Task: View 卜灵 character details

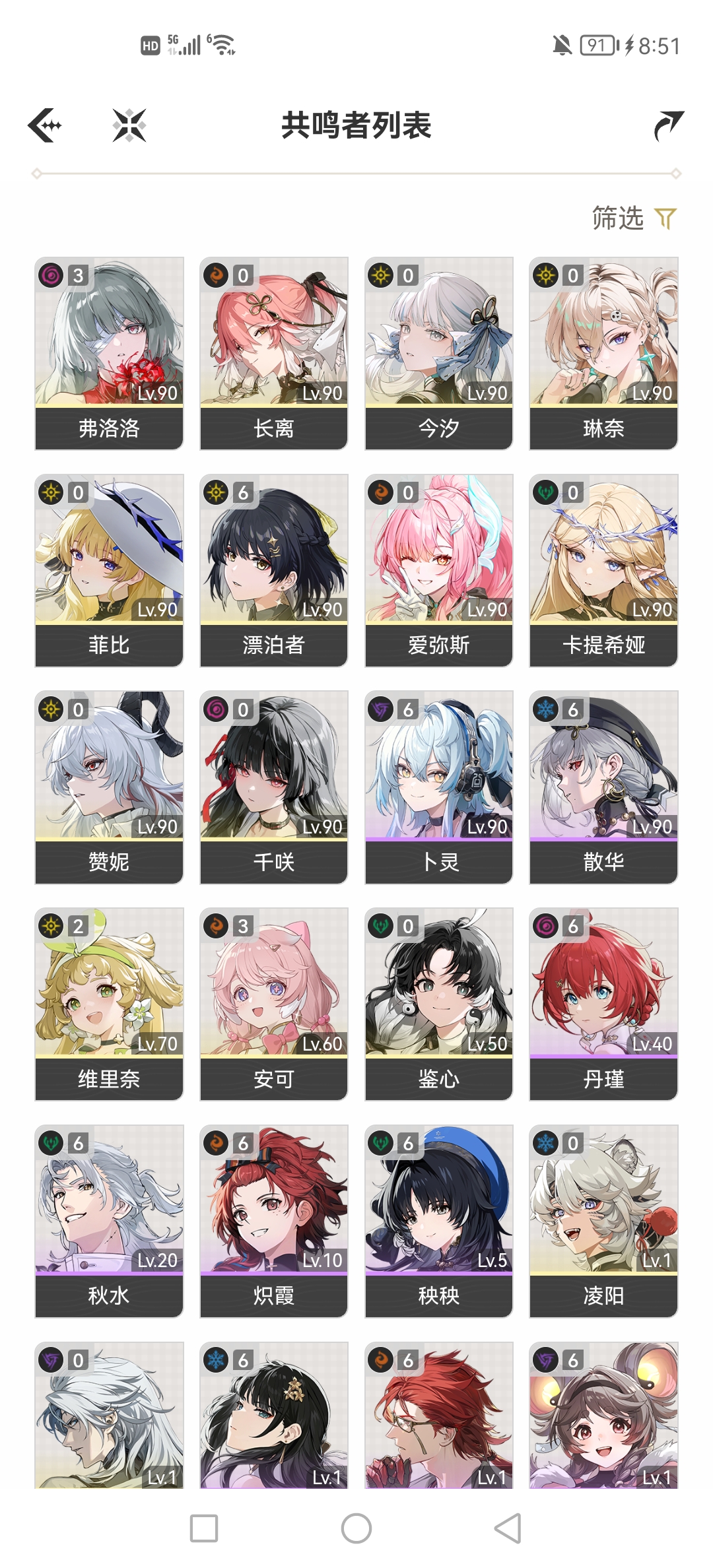Action: coord(439,787)
